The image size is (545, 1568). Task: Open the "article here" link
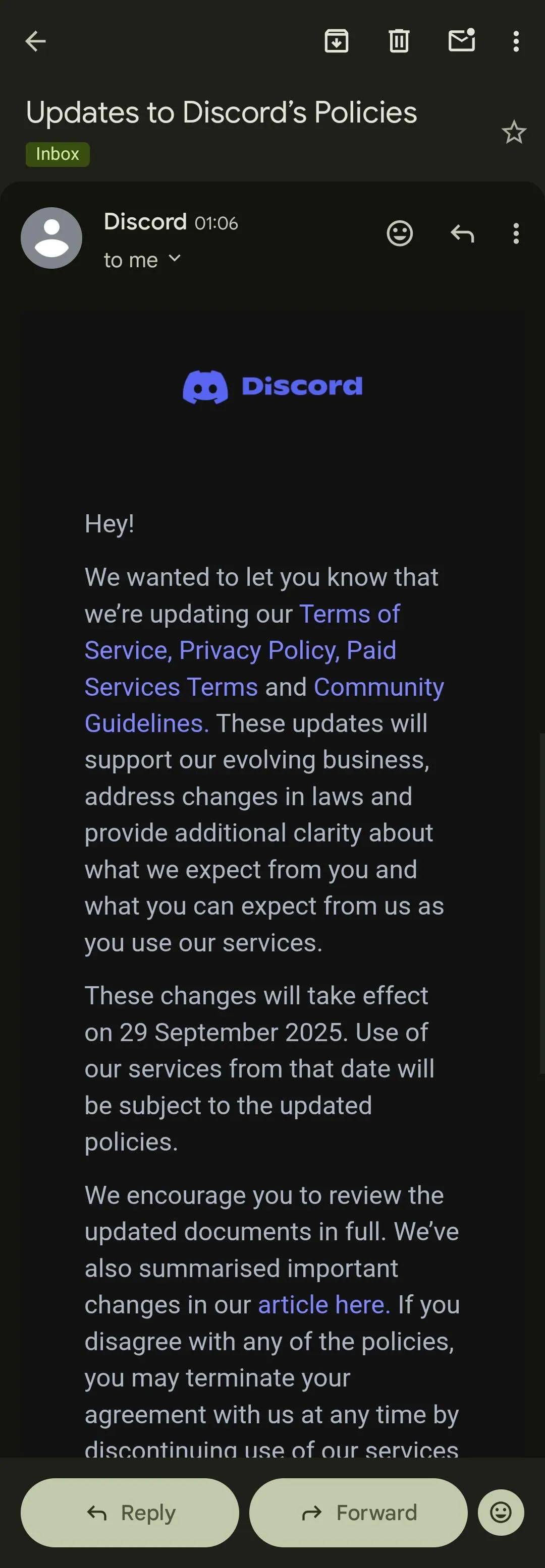click(324, 1305)
